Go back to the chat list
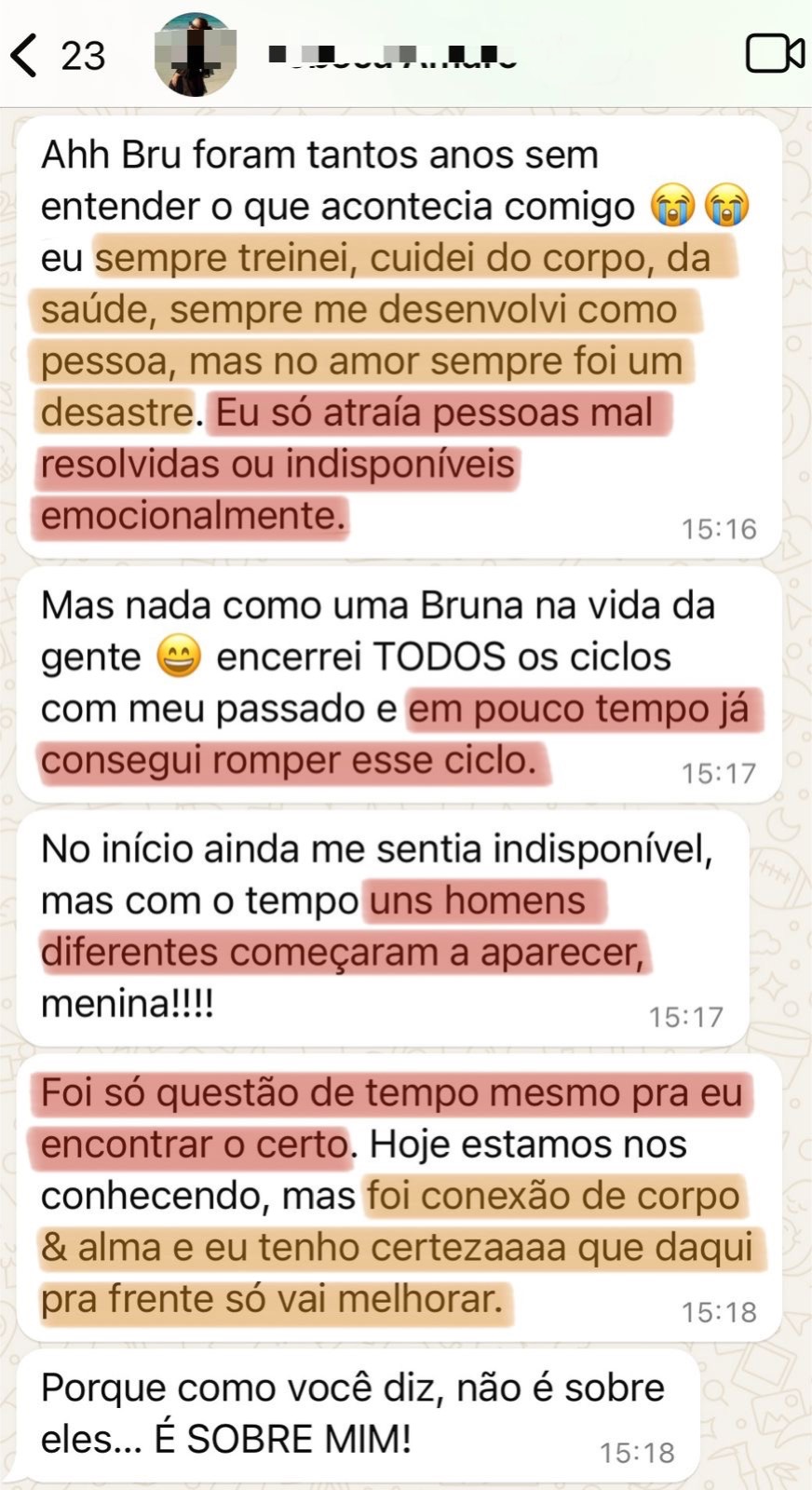The width and height of the screenshot is (812, 1490). point(26,55)
